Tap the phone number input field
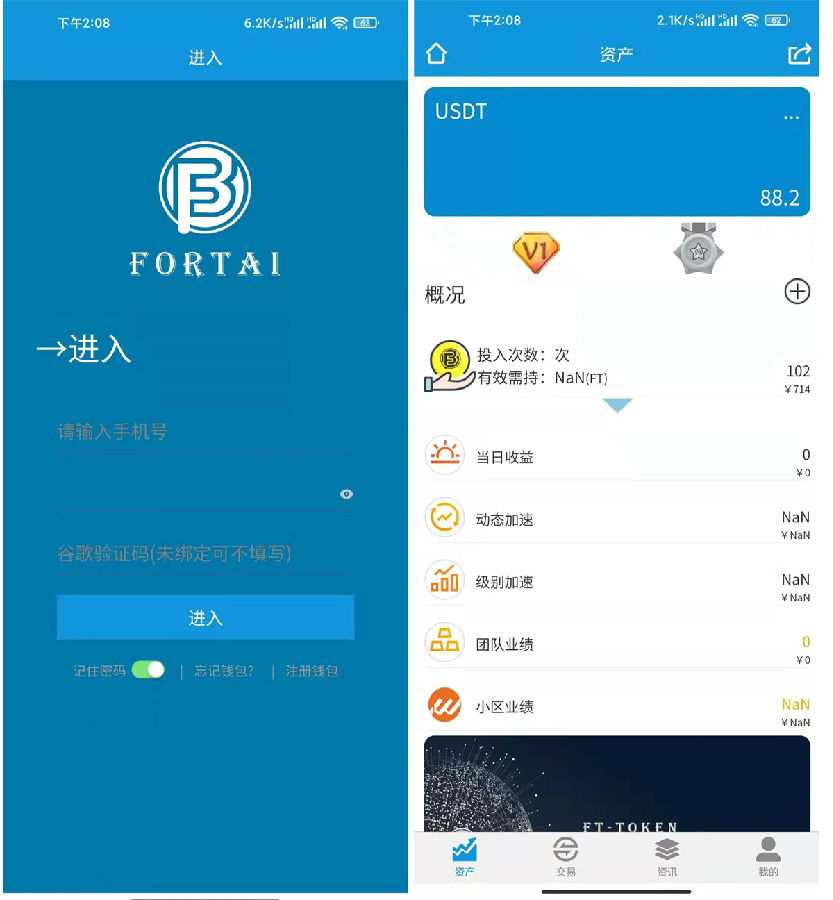833x900 pixels. coord(205,432)
